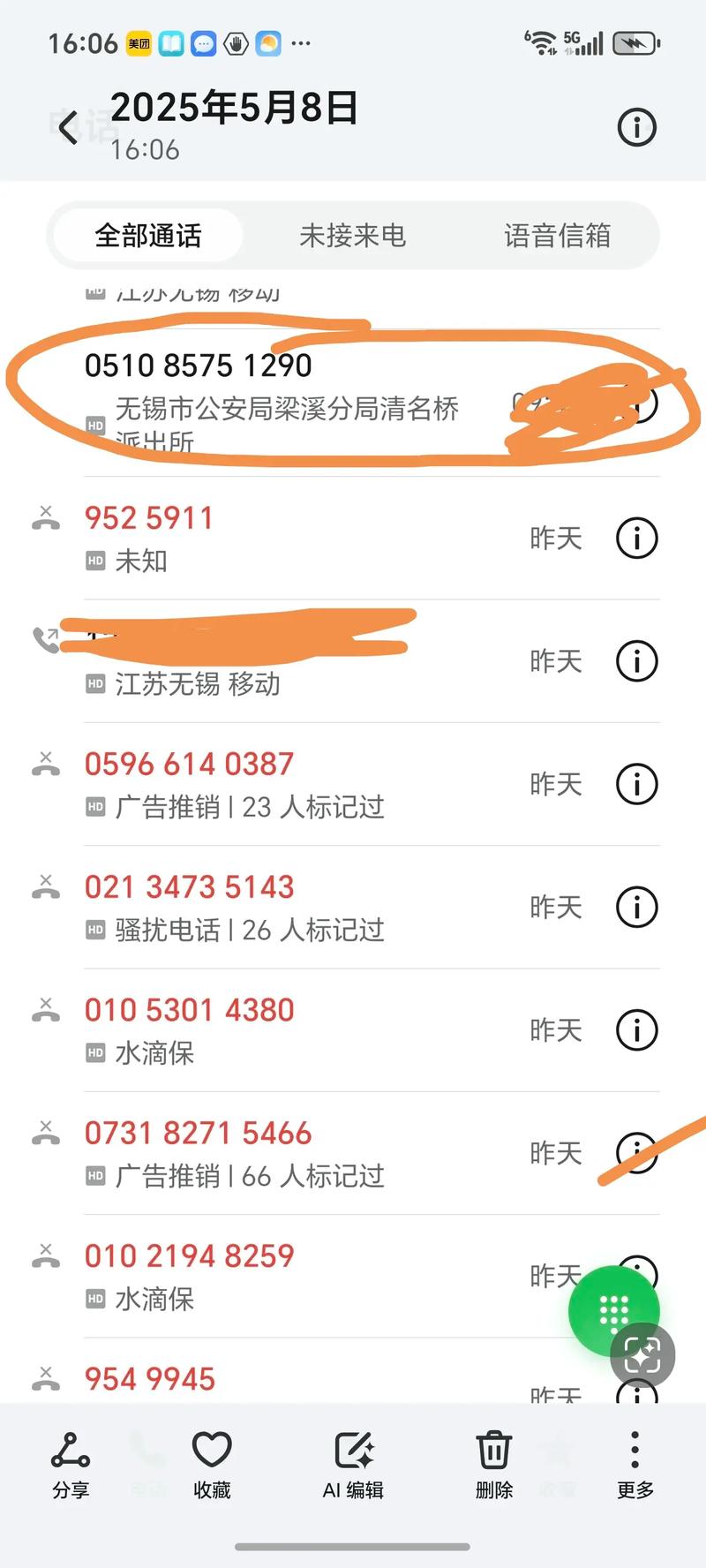Viewport: 706px width, 1568px height.
Task: Delete this image with 删除
Action: click(494, 1466)
